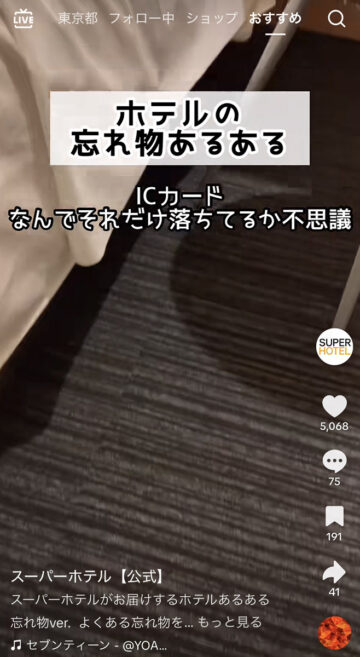
Task: Bookmark this video
Action: click(334, 516)
